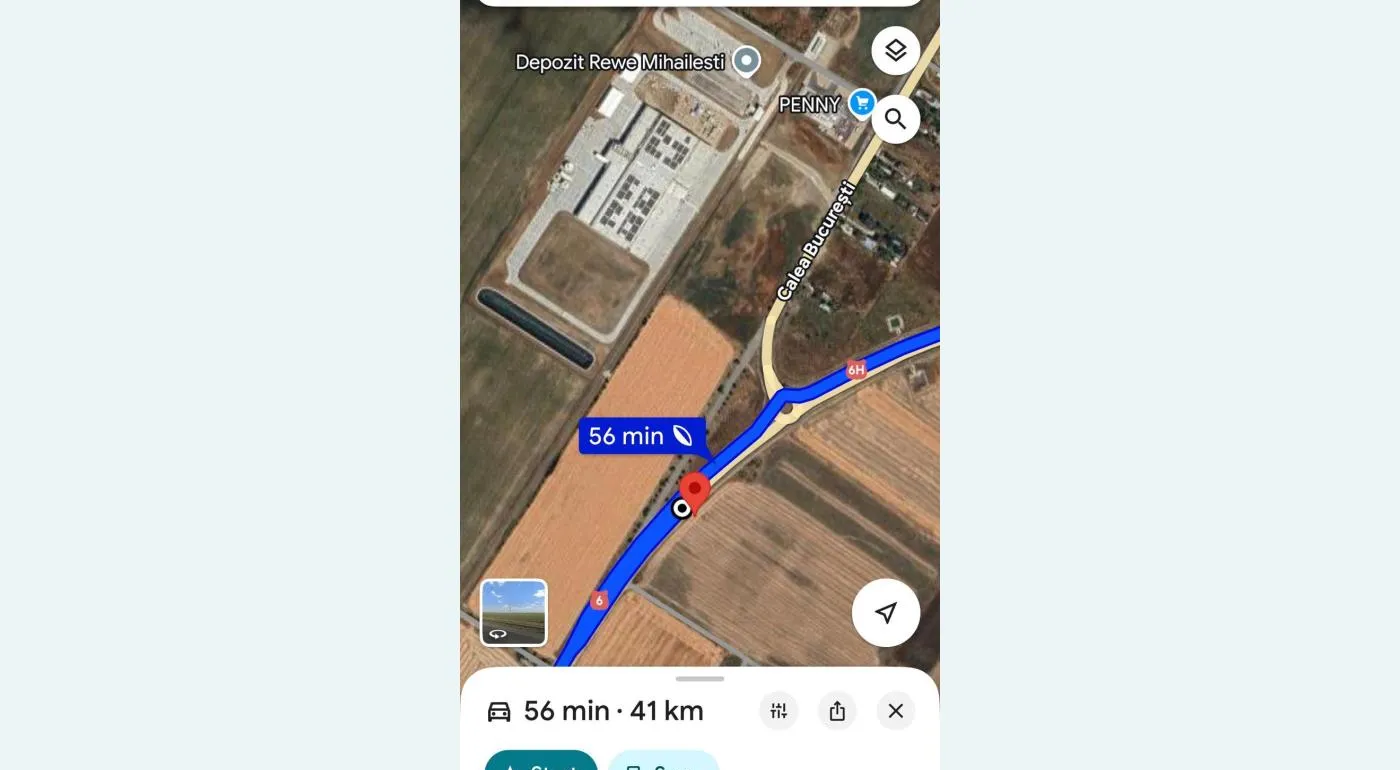Open the Street View preview thumbnail
This screenshot has height=770, width=1400.
point(514,612)
